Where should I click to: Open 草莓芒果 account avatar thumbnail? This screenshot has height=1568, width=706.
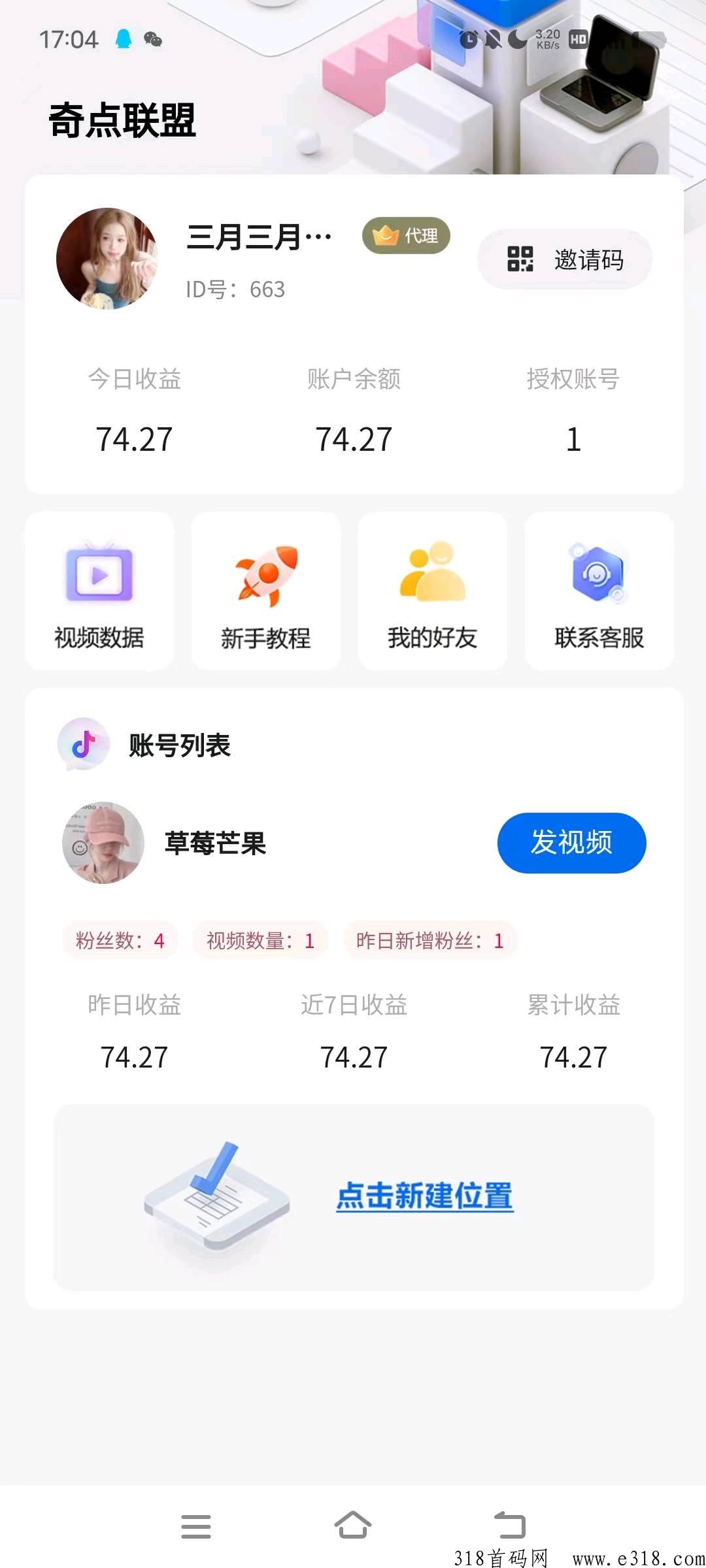tap(103, 843)
